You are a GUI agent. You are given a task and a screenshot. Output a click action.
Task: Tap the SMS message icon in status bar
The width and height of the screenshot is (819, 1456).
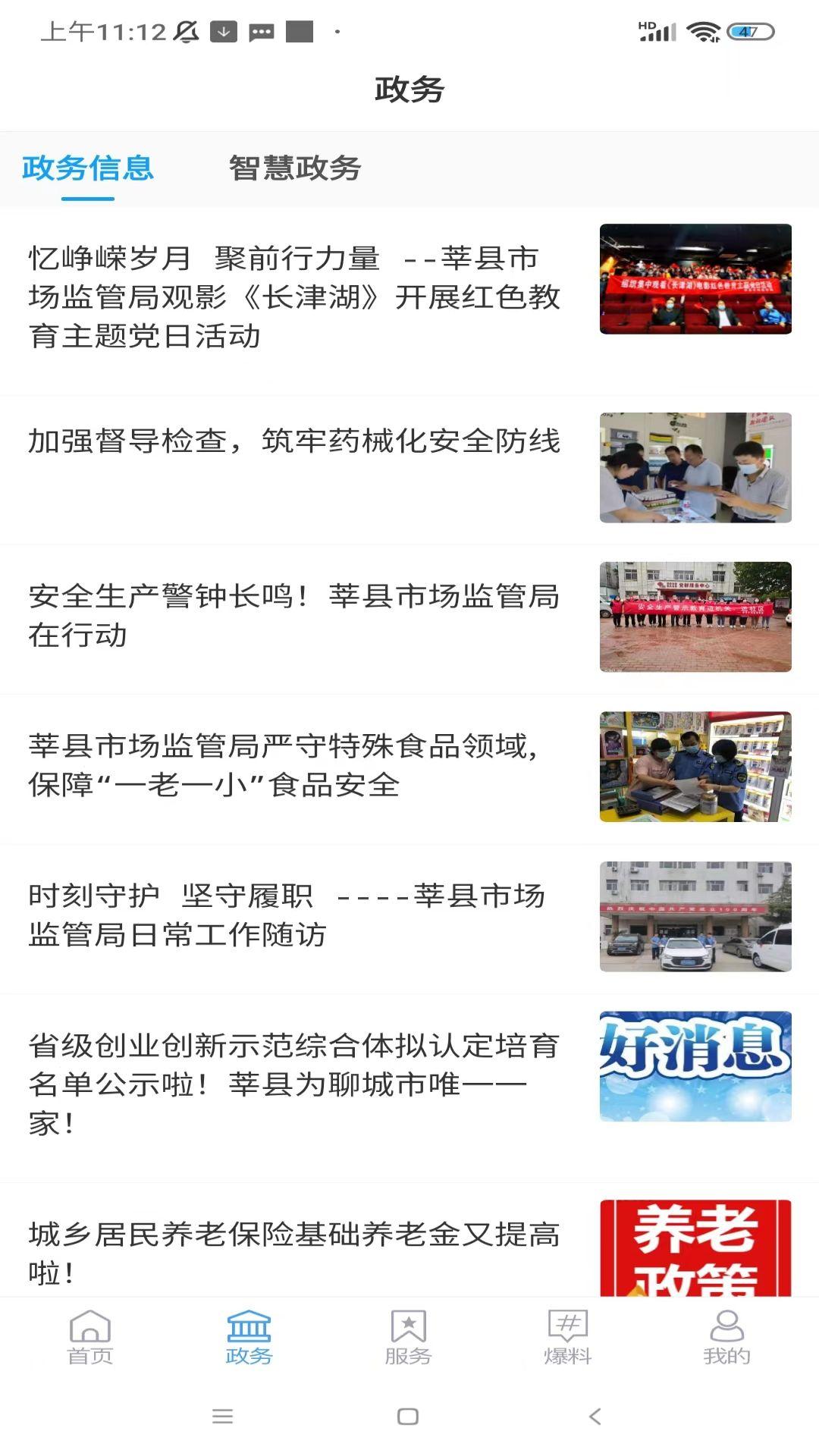[262, 30]
